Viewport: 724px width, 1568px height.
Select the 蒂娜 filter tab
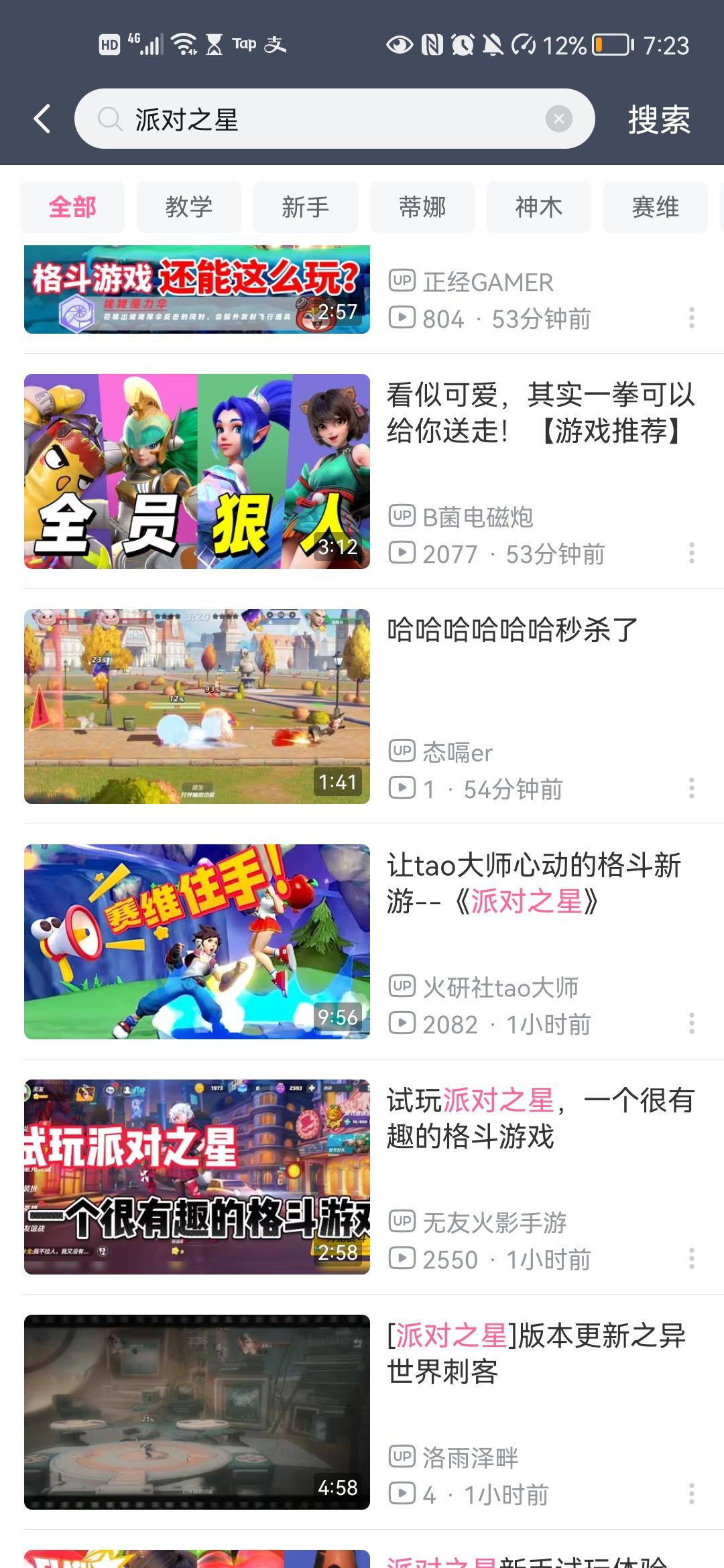[x=422, y=206]
